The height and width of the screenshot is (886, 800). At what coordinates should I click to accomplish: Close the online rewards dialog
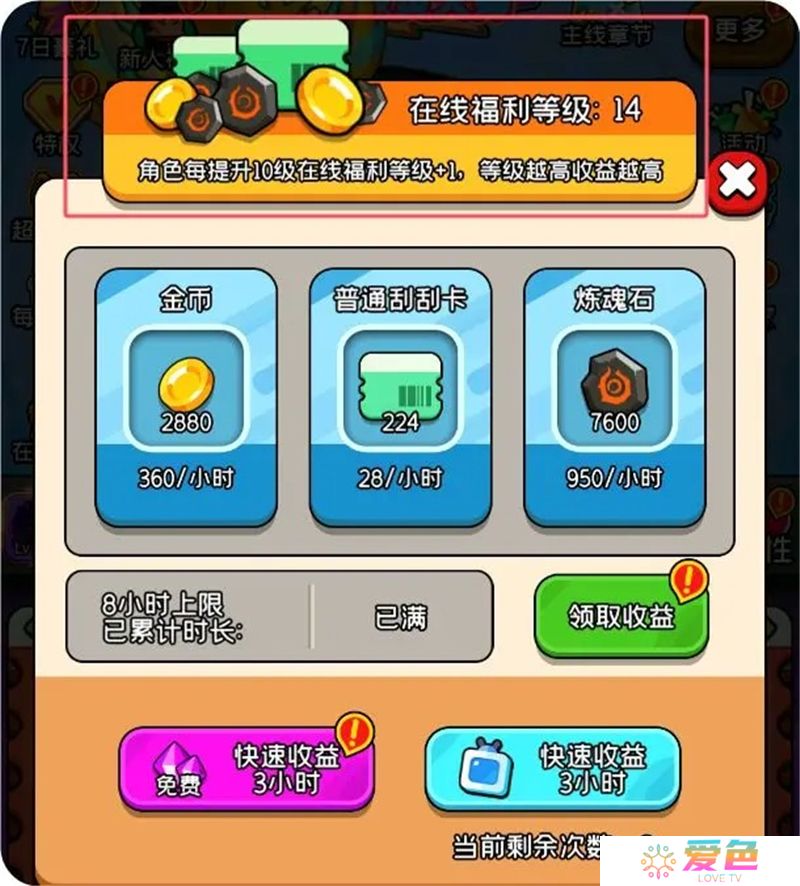coord(737,181)
